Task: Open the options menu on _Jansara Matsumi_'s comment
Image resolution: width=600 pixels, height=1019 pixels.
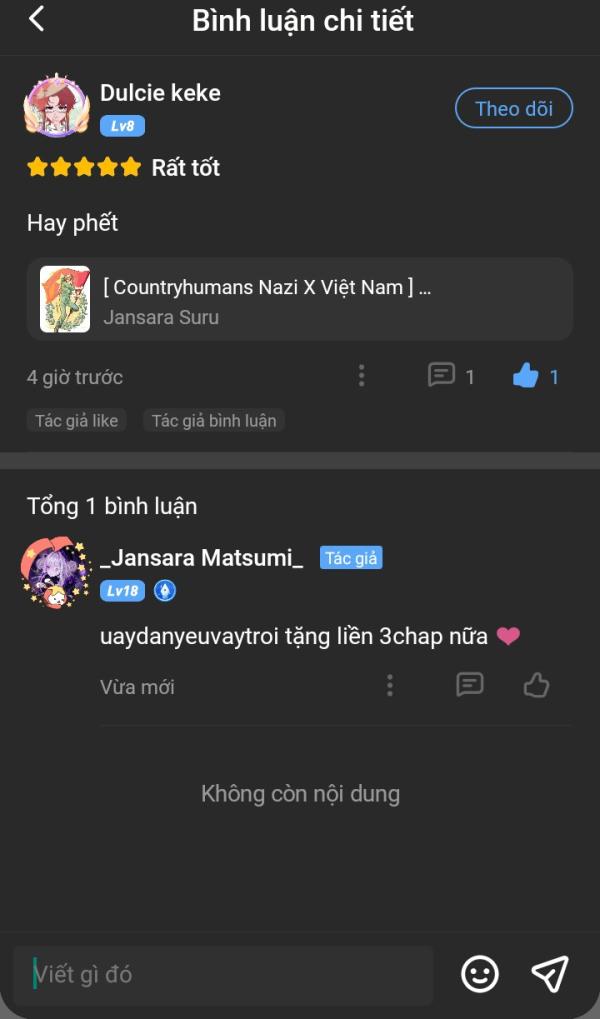Action: (389, 686)
